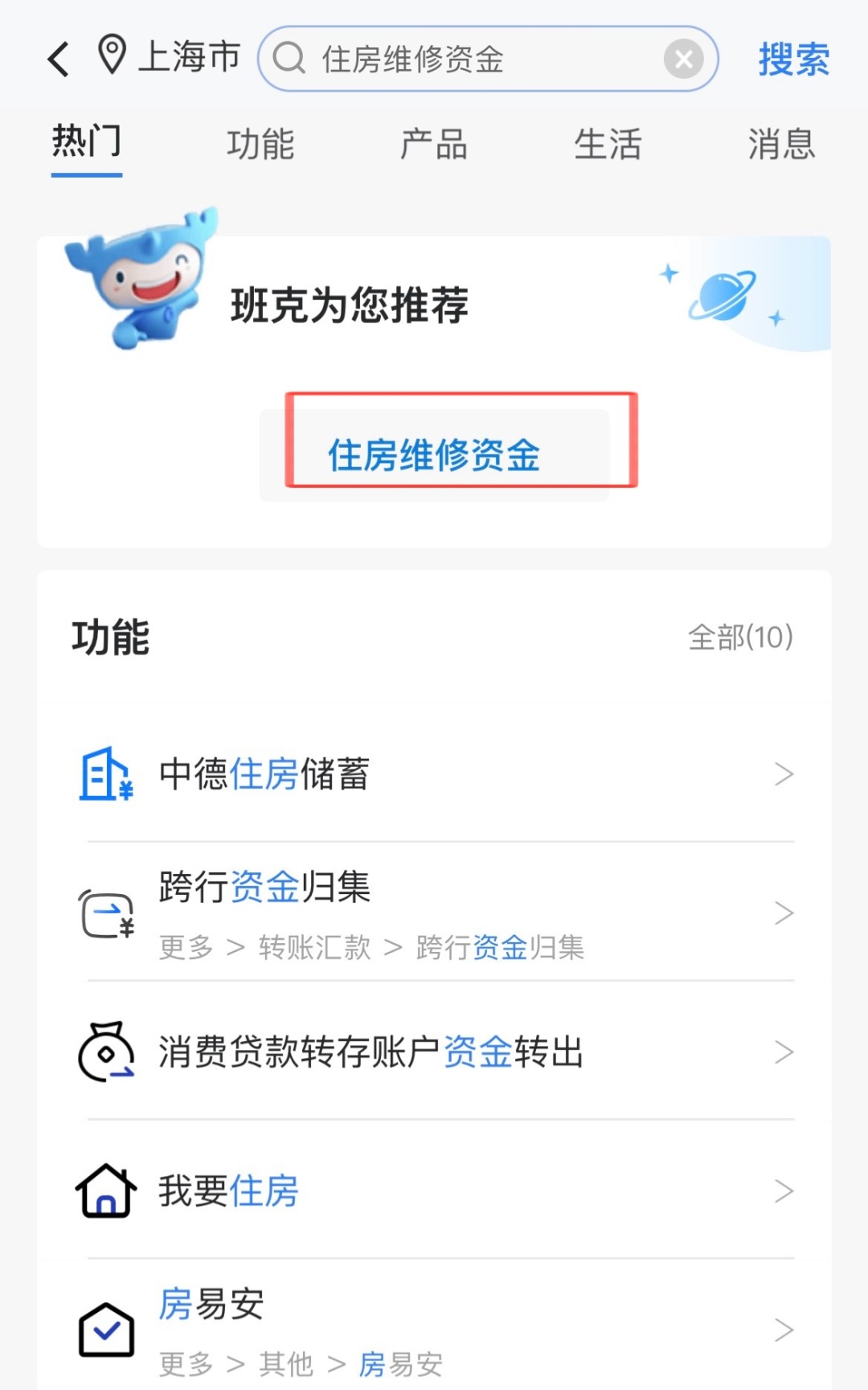Clear the search text

pyautogui.click(x=683, y=59)
